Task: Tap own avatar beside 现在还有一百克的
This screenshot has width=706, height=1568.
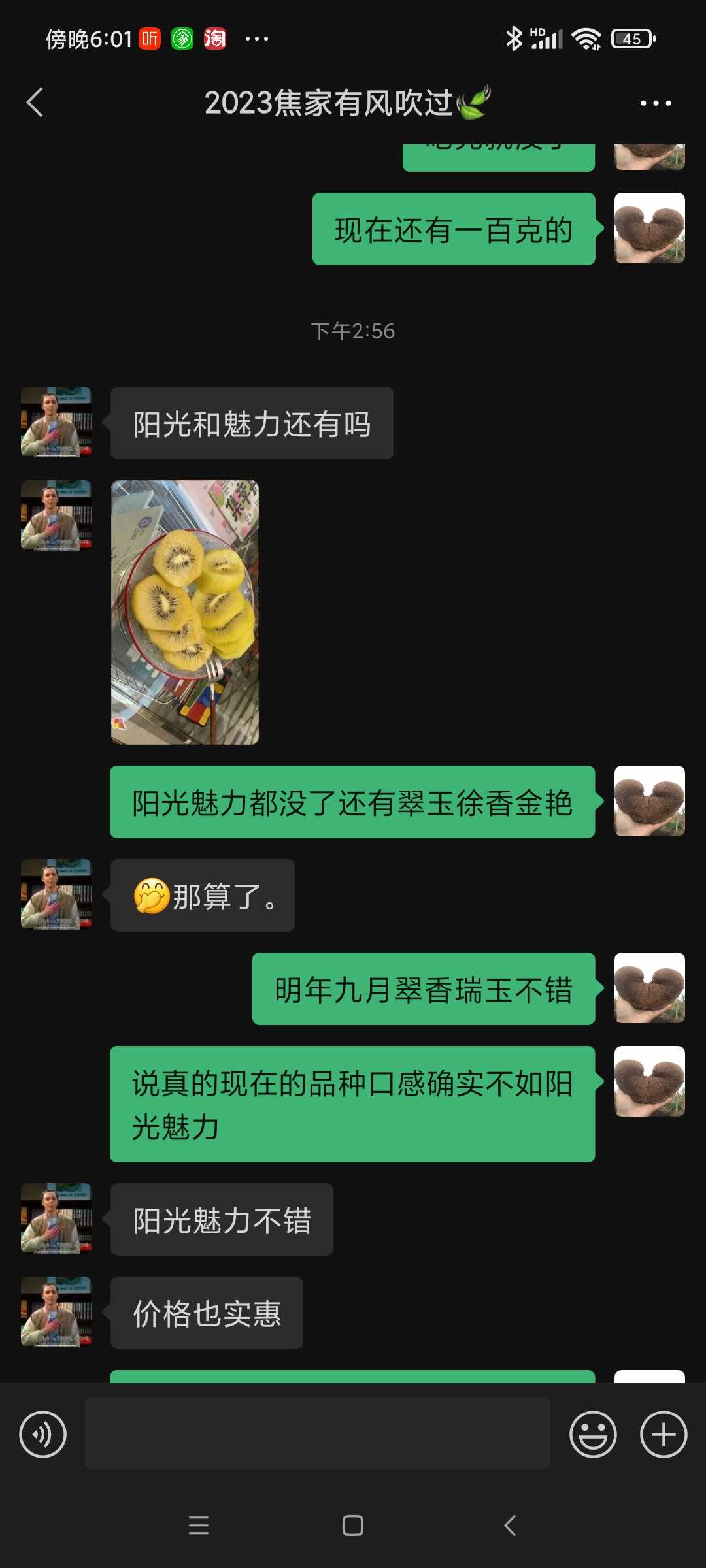Action: click(650, 228)
